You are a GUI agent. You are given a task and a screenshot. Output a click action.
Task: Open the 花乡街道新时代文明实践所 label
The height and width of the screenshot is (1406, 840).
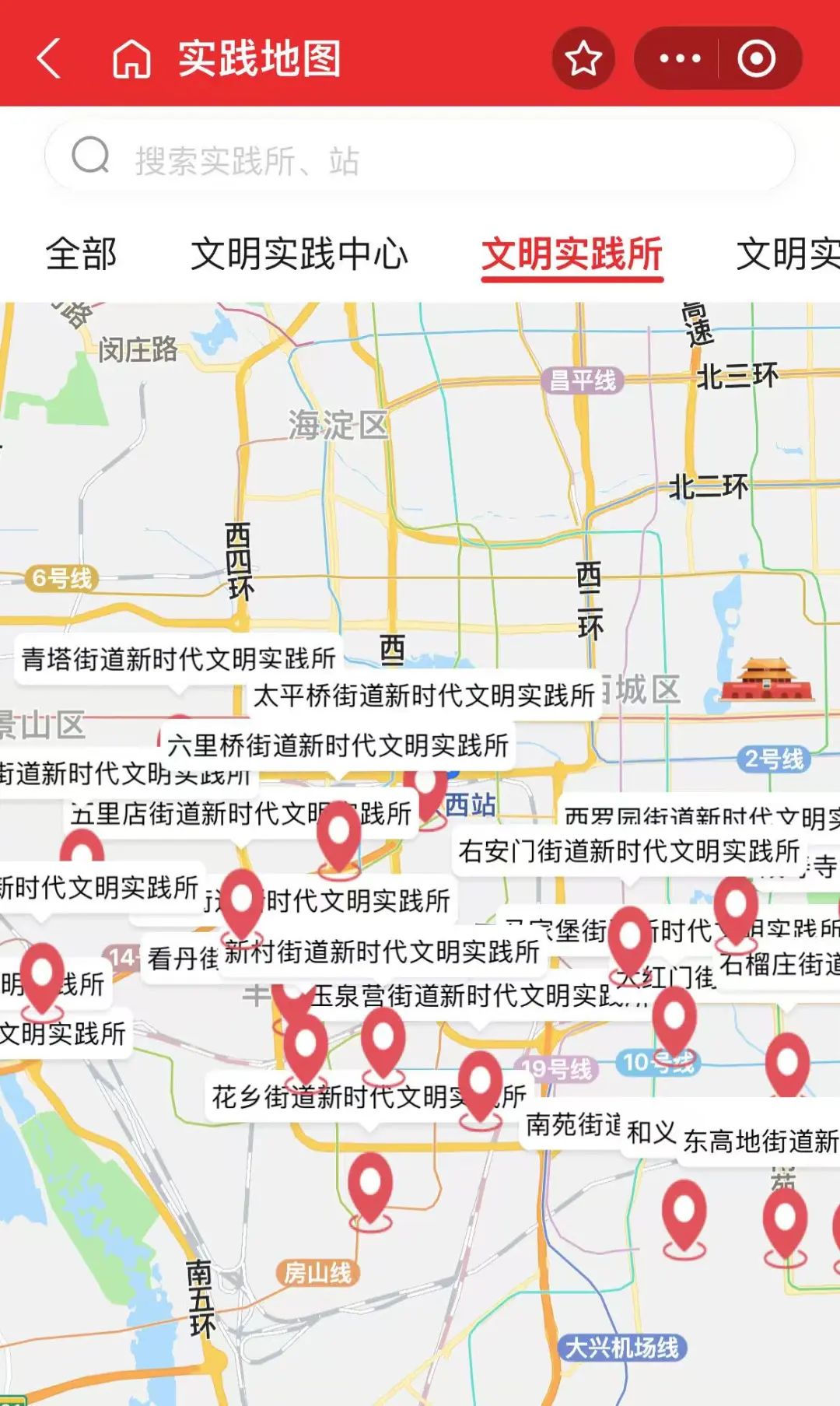334,1097
